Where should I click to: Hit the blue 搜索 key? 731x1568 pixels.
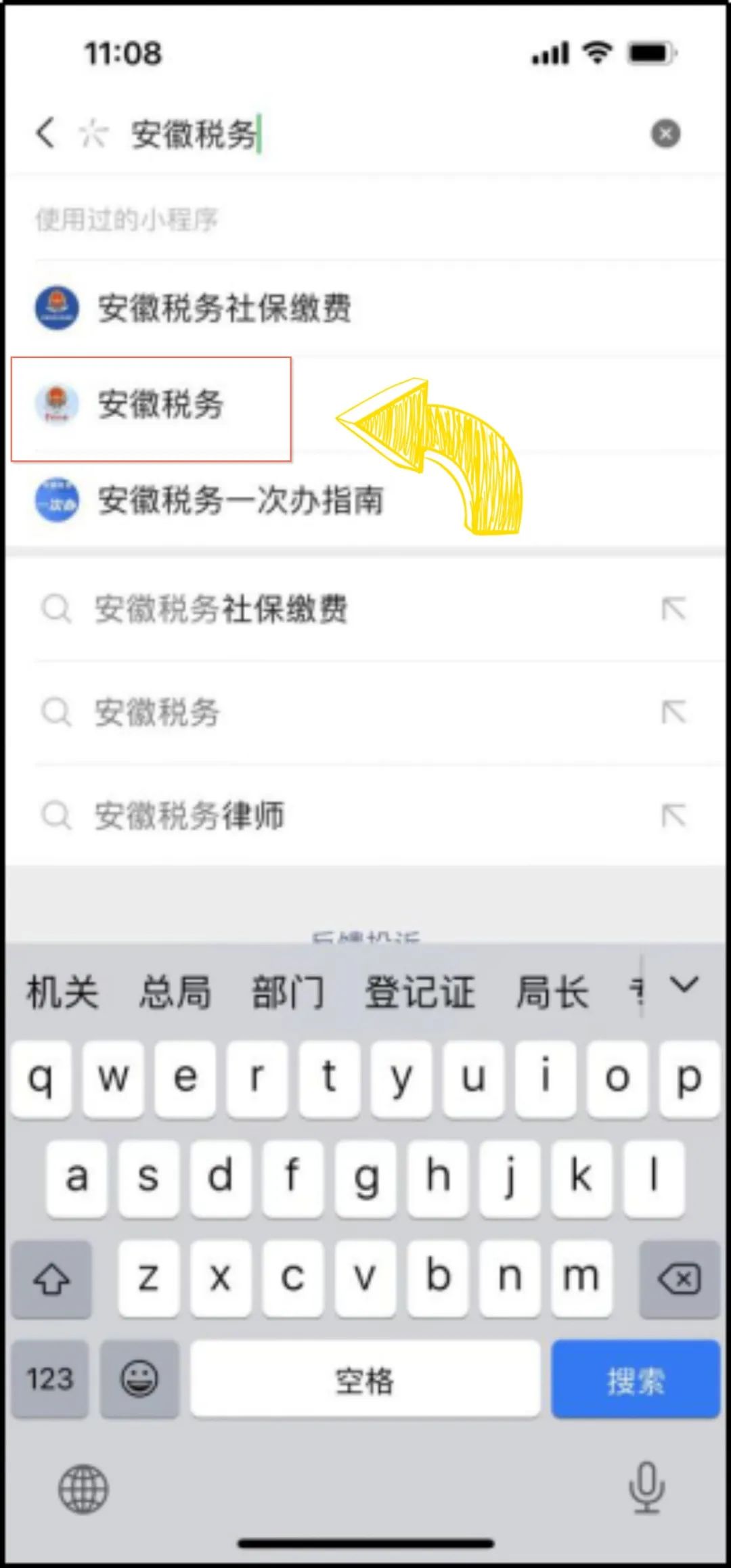tap(635, 1381)
